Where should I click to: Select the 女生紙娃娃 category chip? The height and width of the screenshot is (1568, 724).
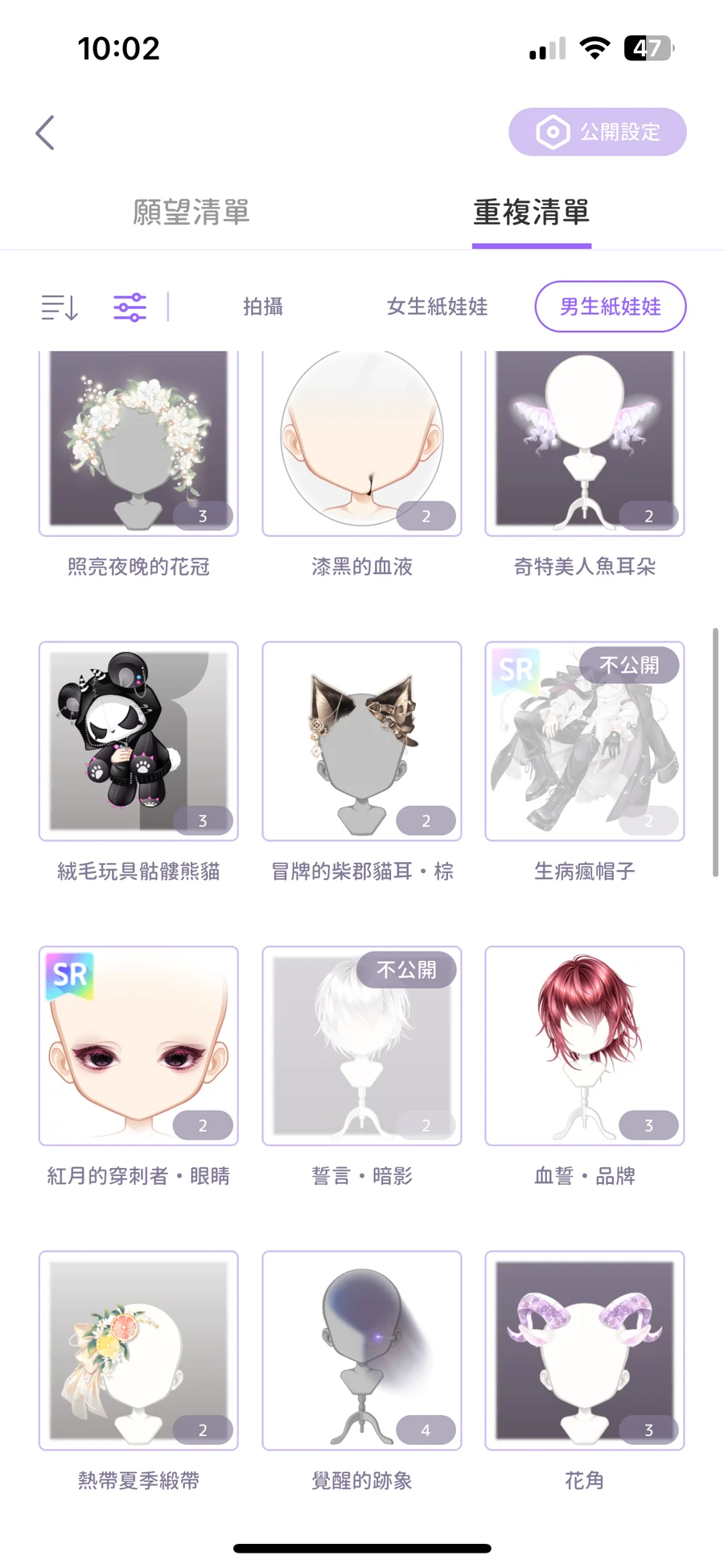click(x=437, y=307)
